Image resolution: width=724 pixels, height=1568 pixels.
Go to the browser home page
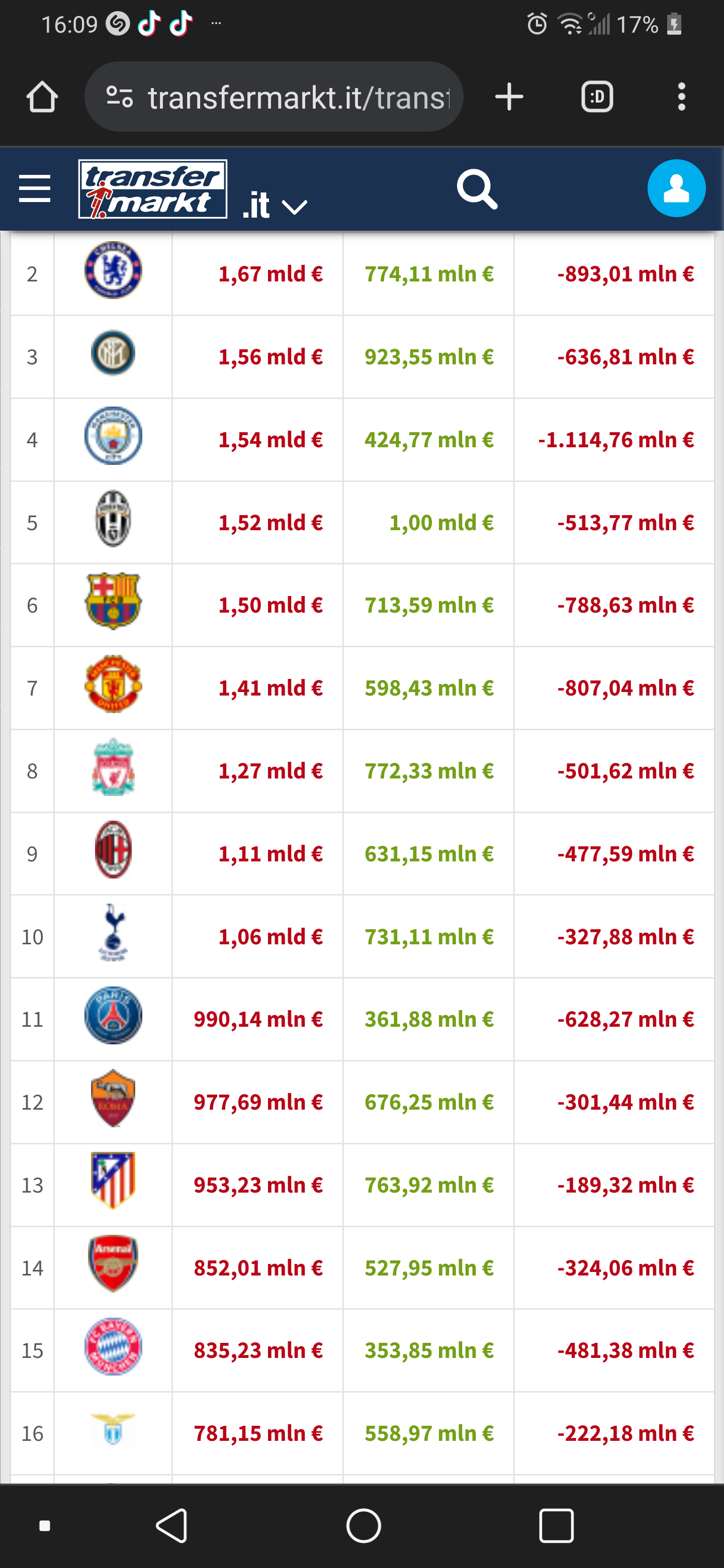coord(42,97)
